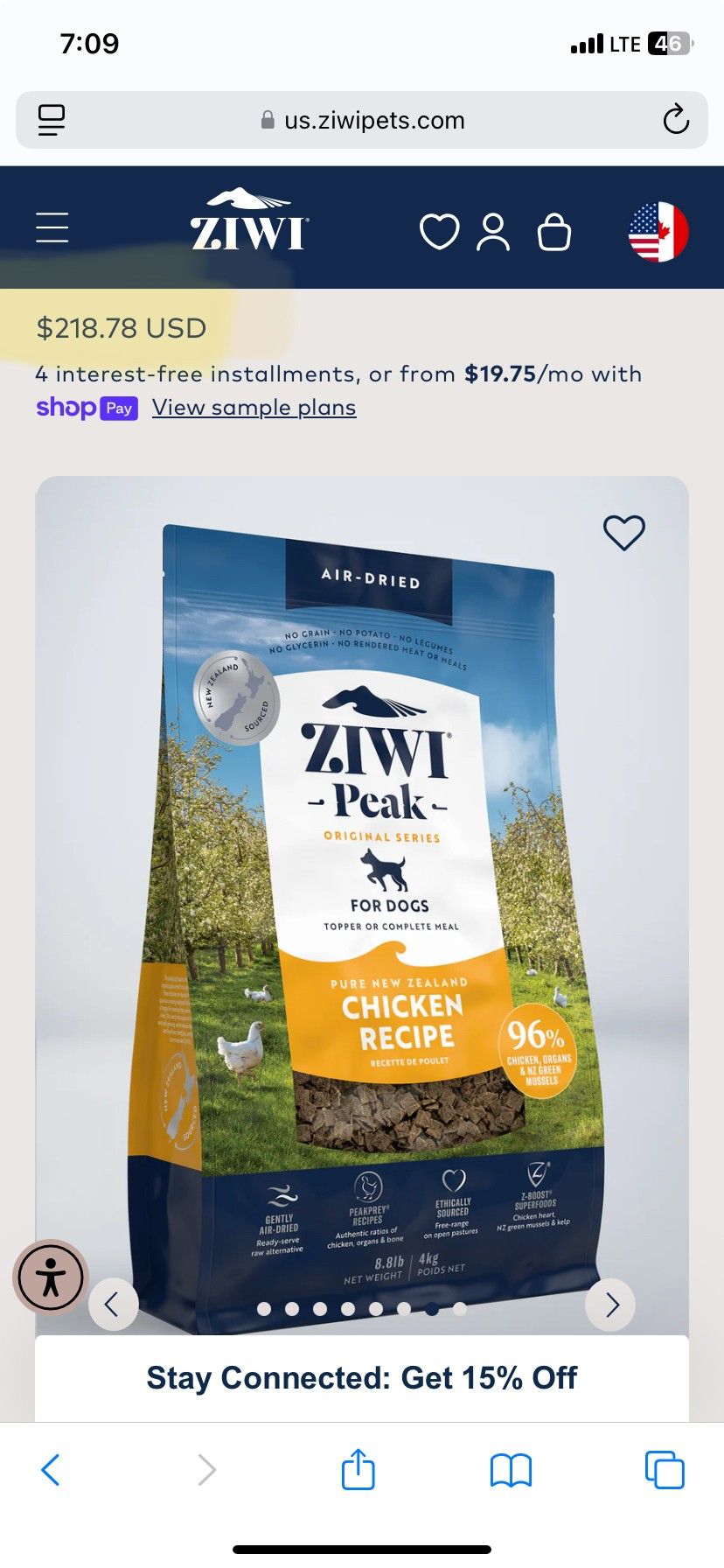Jump to the first product image dot

264,1309
